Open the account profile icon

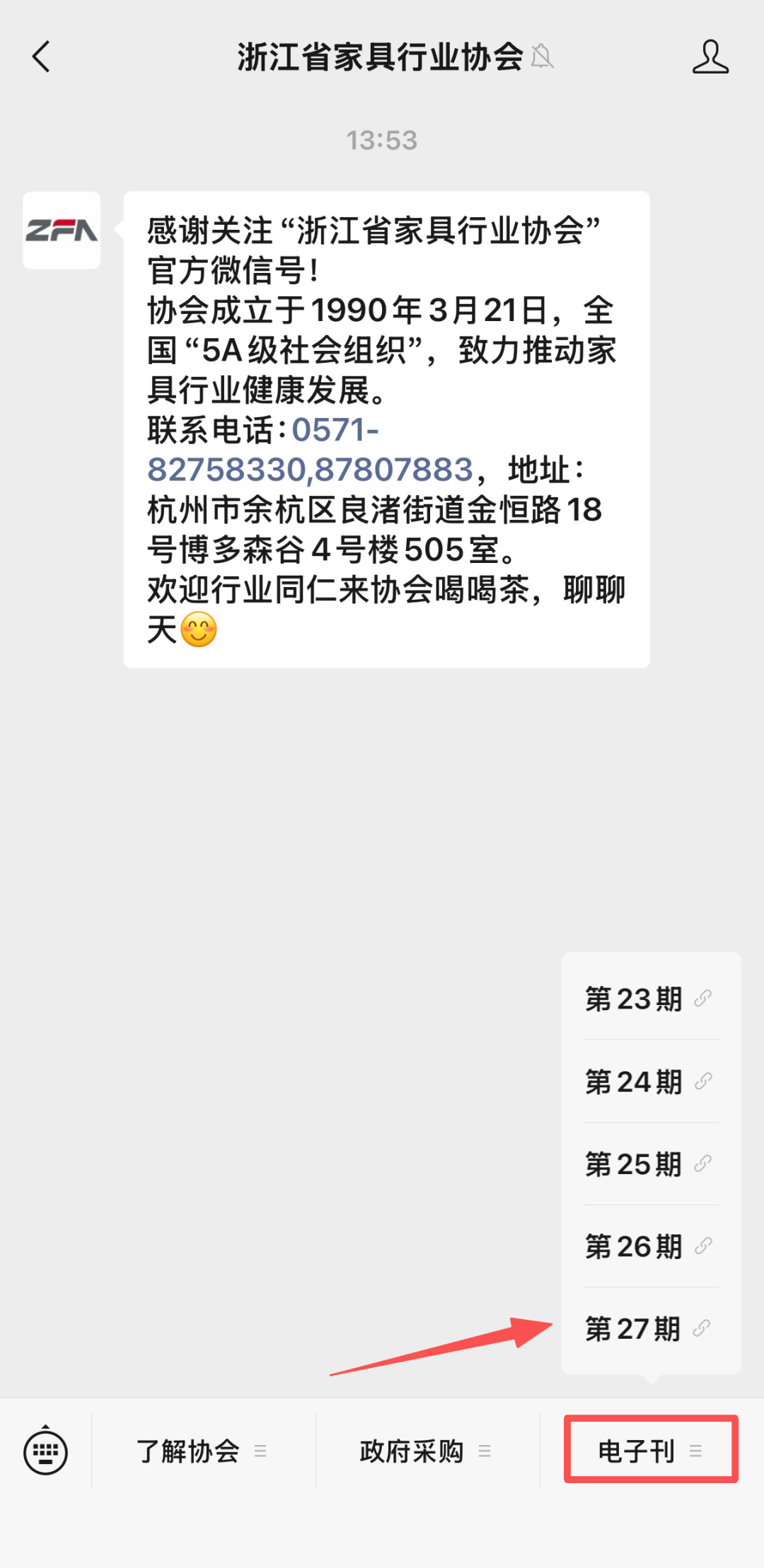710,57
